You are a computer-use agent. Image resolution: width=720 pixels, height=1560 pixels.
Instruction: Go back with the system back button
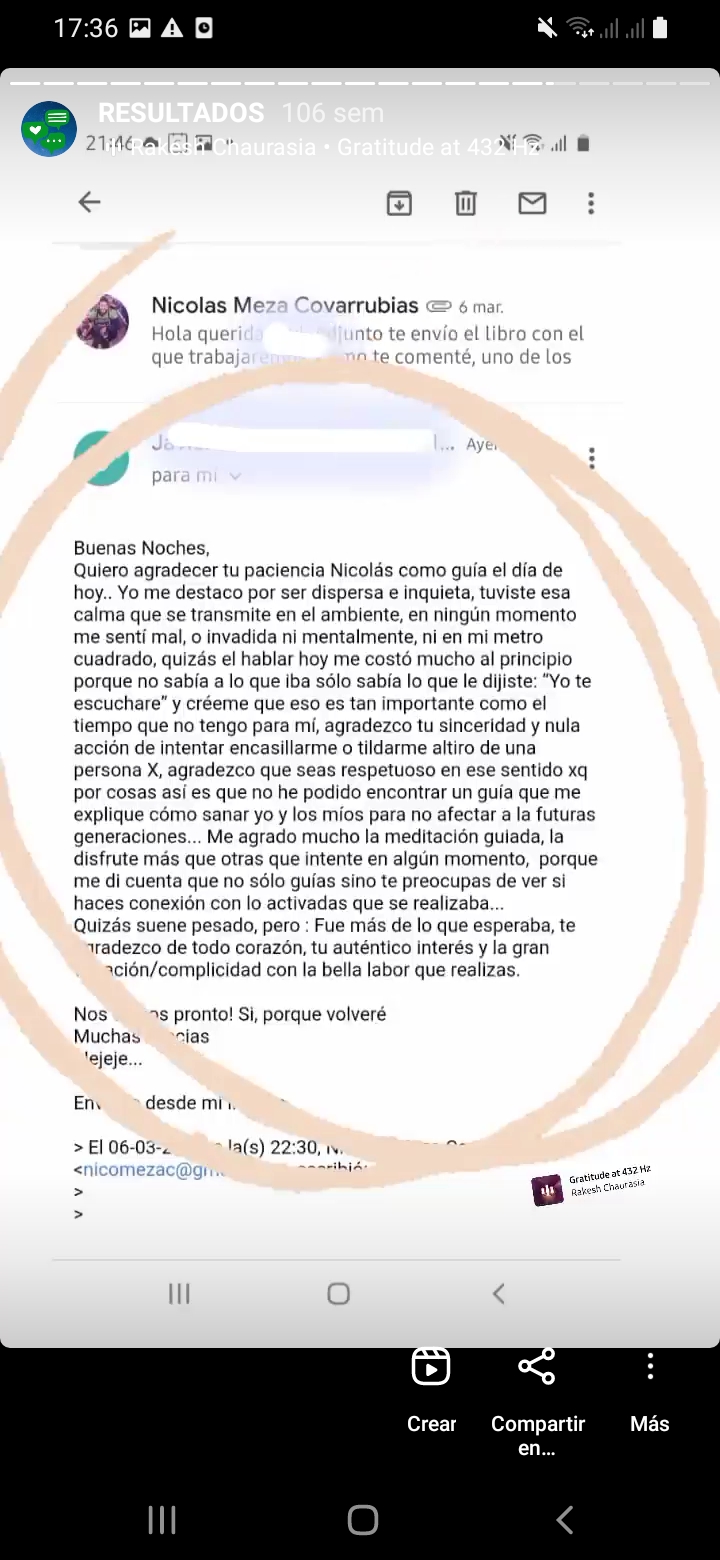565,1520
